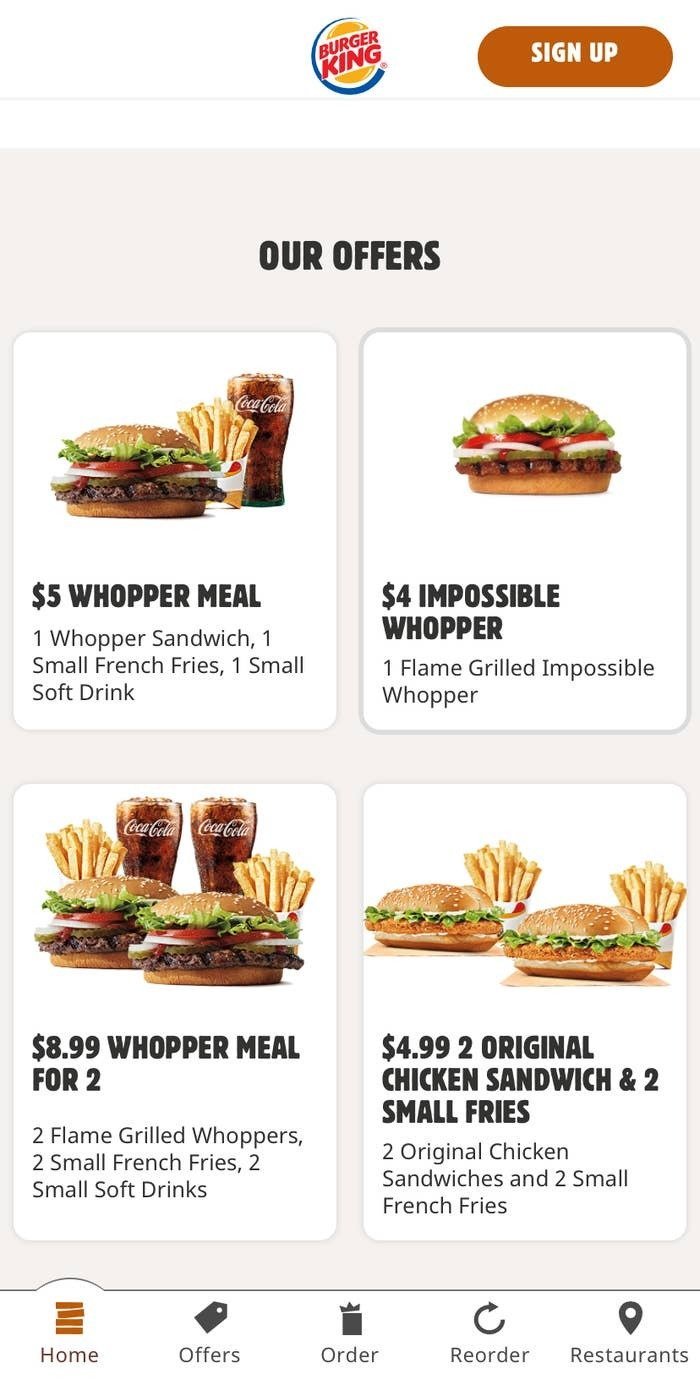Select the $4 Impossible Whopper offer
700x1385 pixels.
coord(525,531)
